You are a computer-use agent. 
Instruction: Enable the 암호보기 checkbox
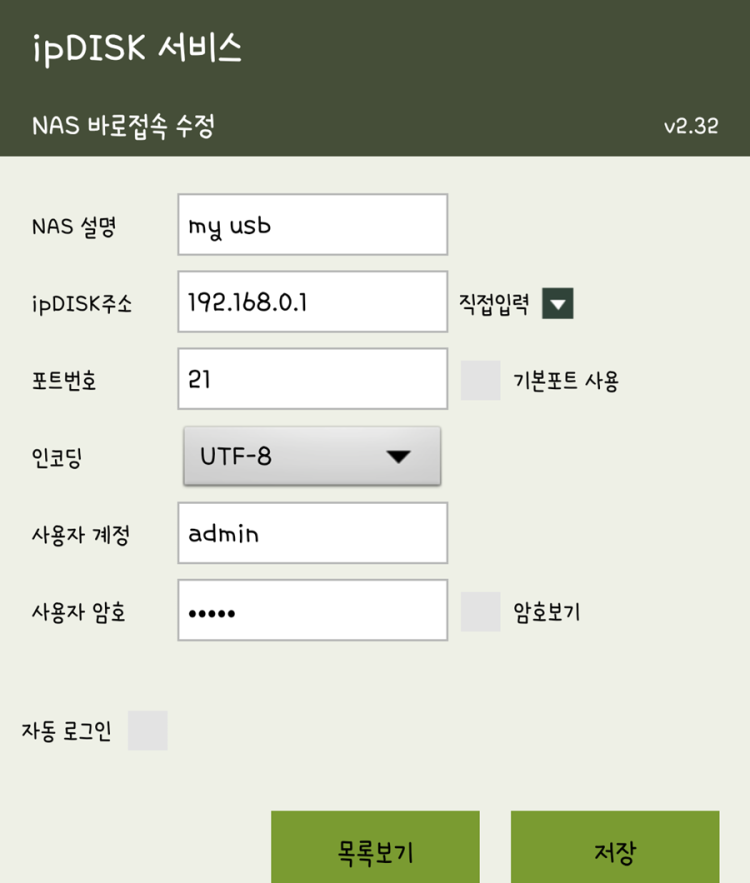click(480, 612)
